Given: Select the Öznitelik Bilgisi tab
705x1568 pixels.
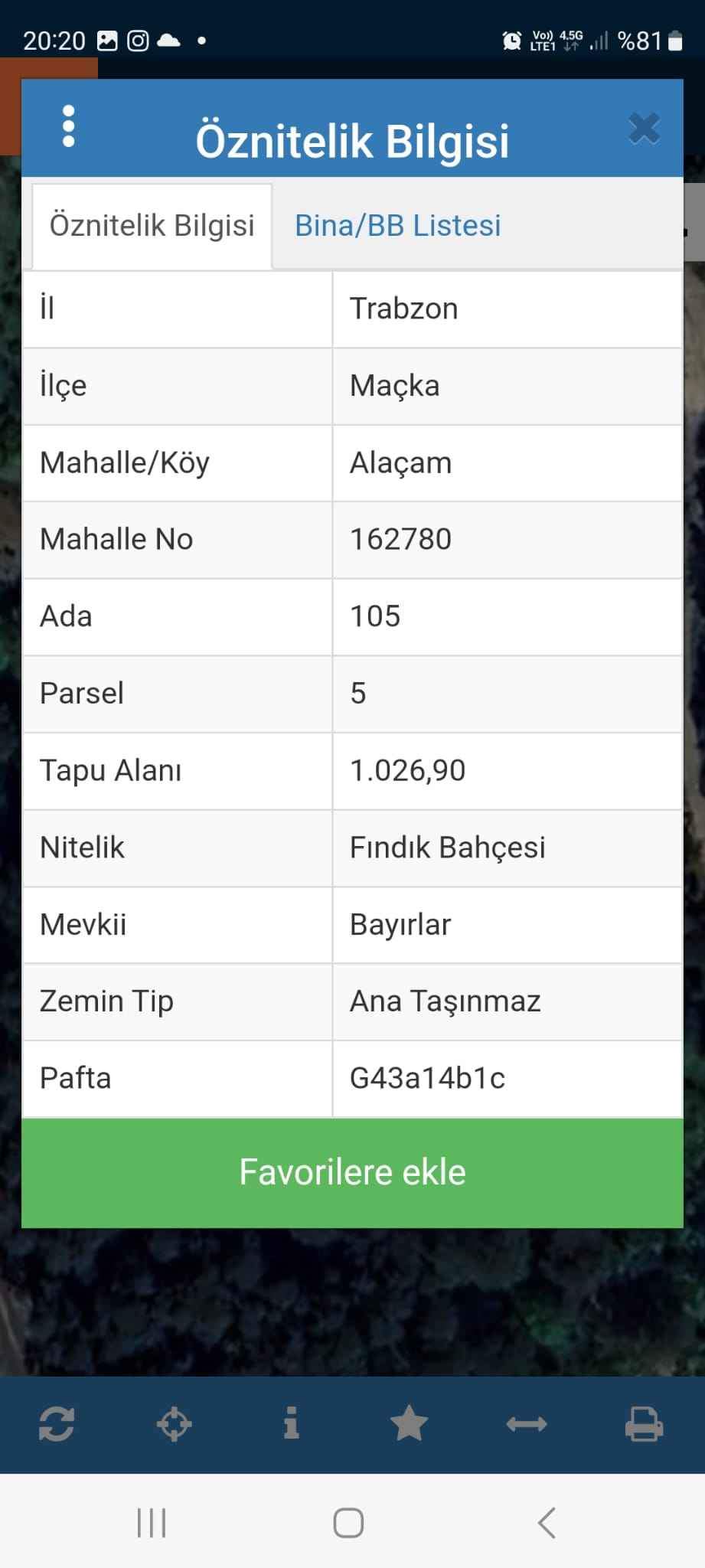Looking at the screenshot, I should (152, 226).
